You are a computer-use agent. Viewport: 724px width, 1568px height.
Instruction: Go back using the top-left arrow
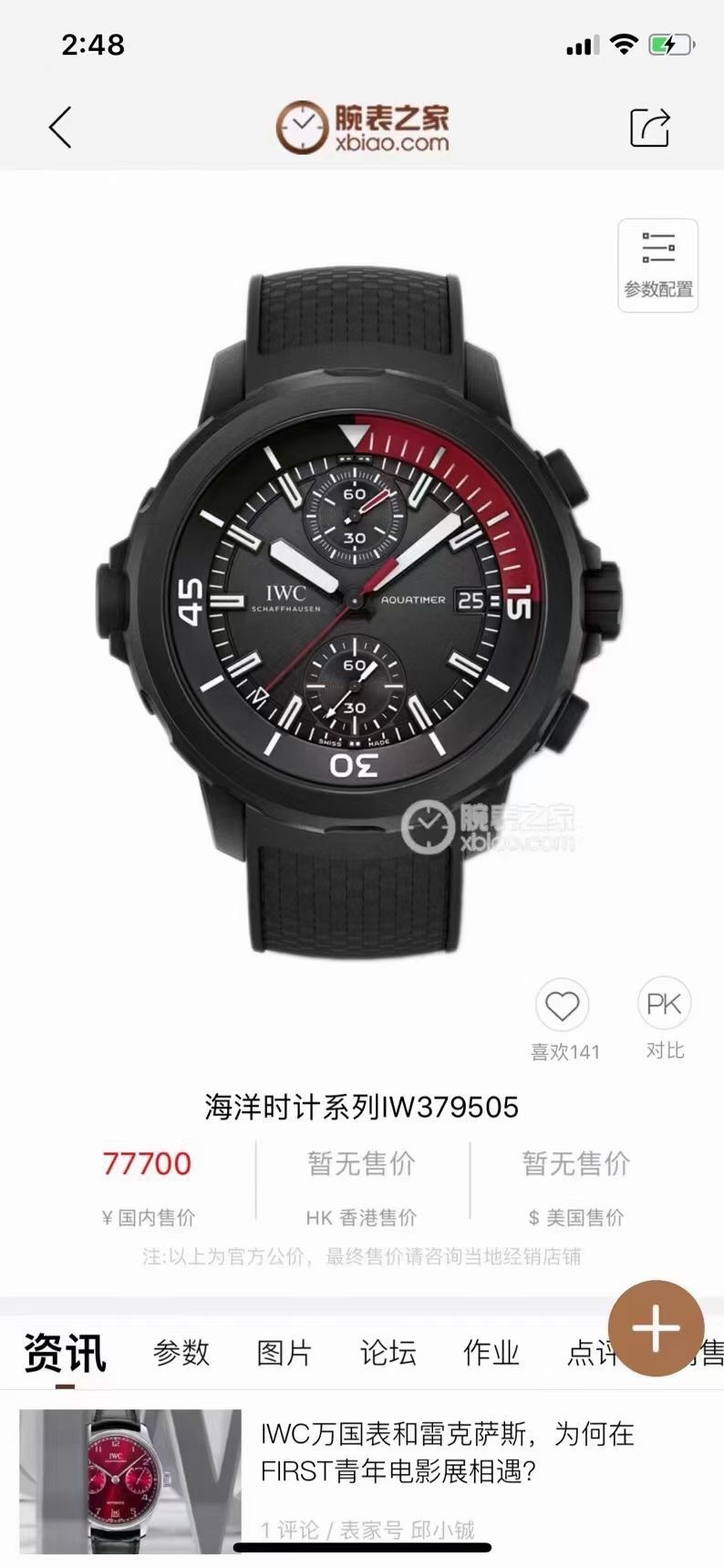[60, 127]
